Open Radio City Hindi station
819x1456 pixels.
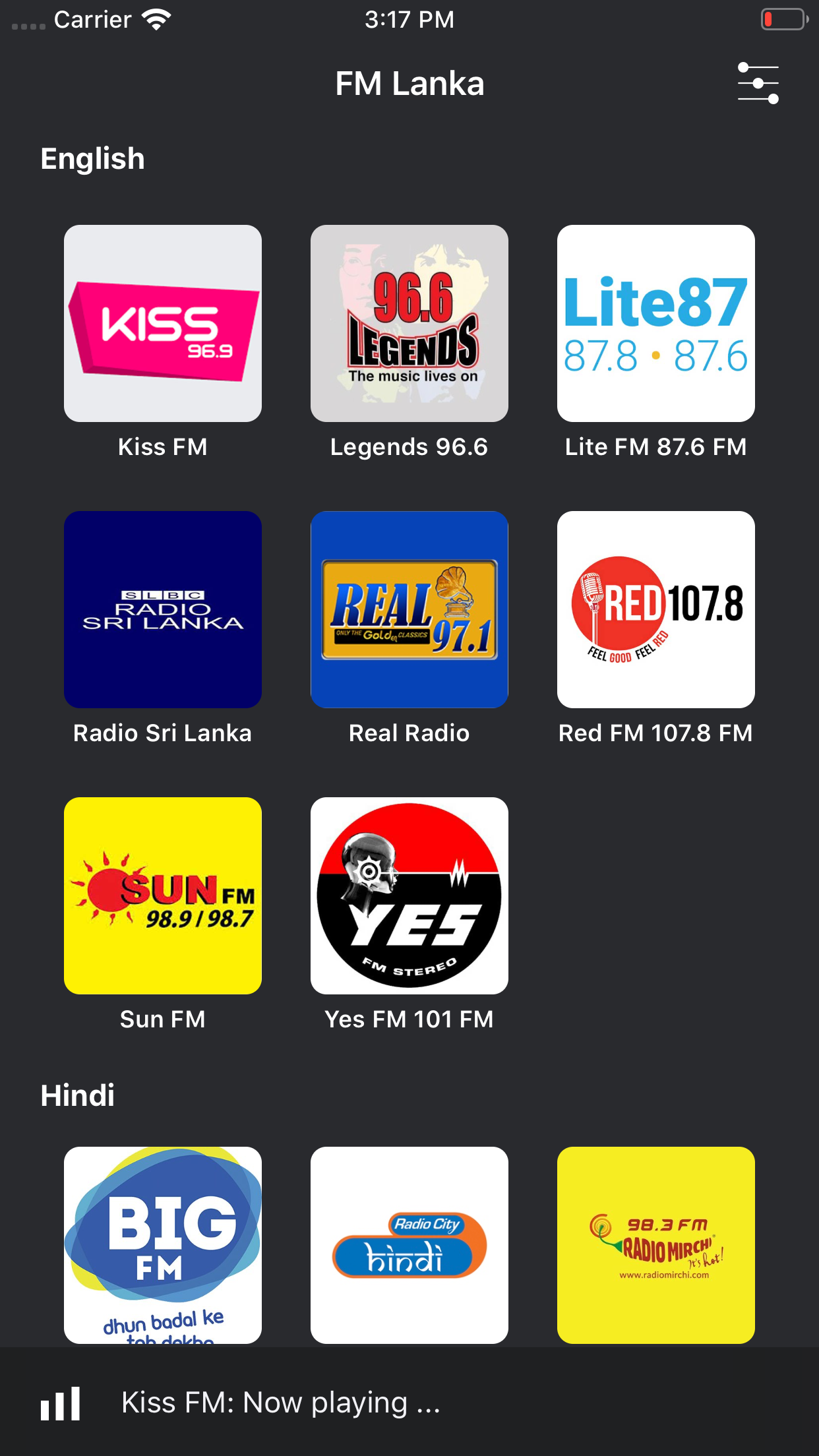click(409, 1245)
